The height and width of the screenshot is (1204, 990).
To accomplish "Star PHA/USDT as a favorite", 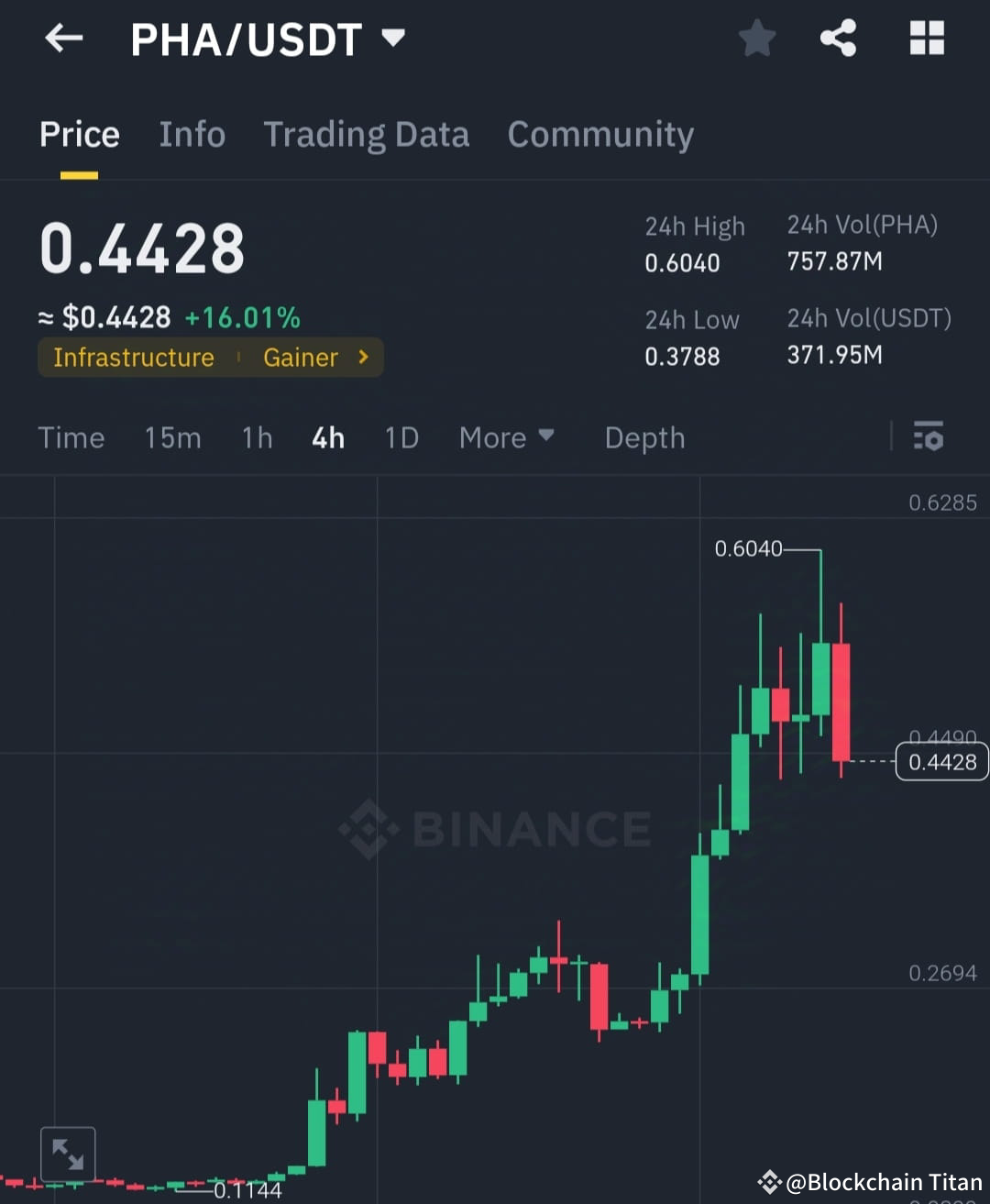I will 757,38.
